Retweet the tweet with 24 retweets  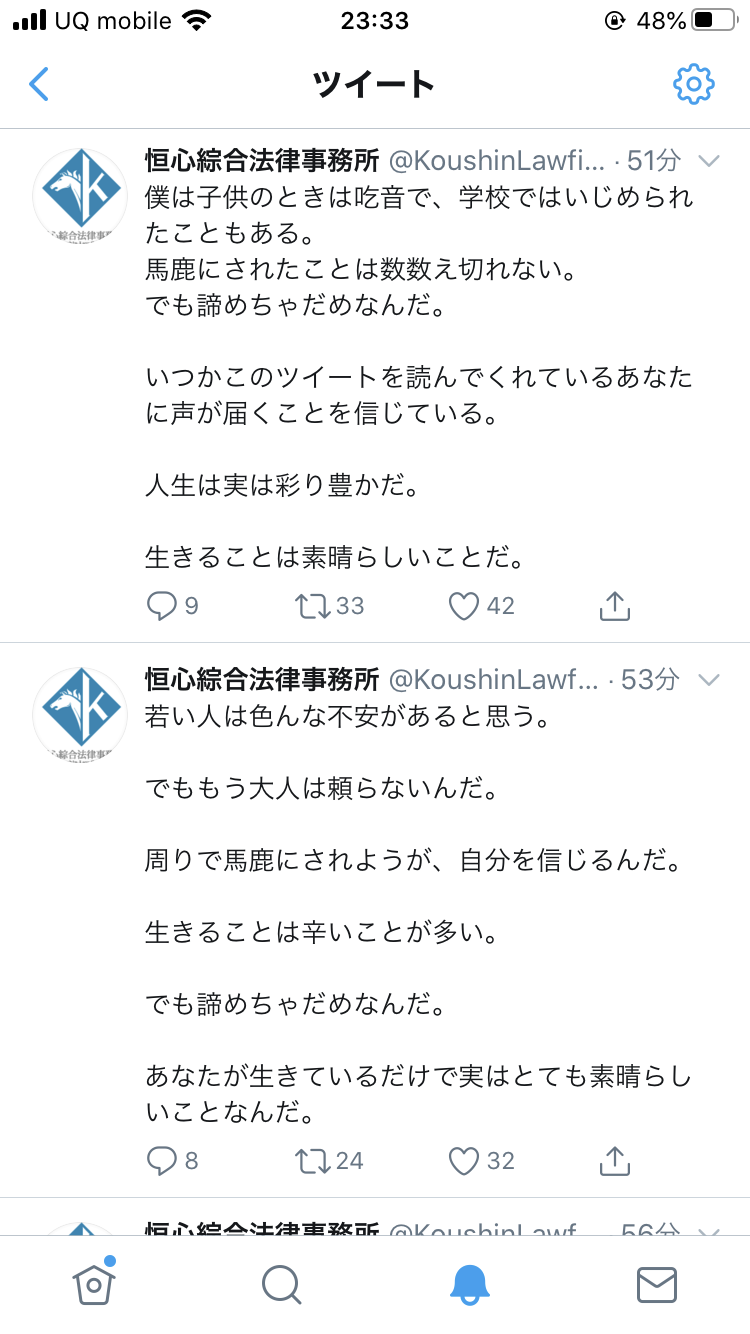click(315, 1160)
